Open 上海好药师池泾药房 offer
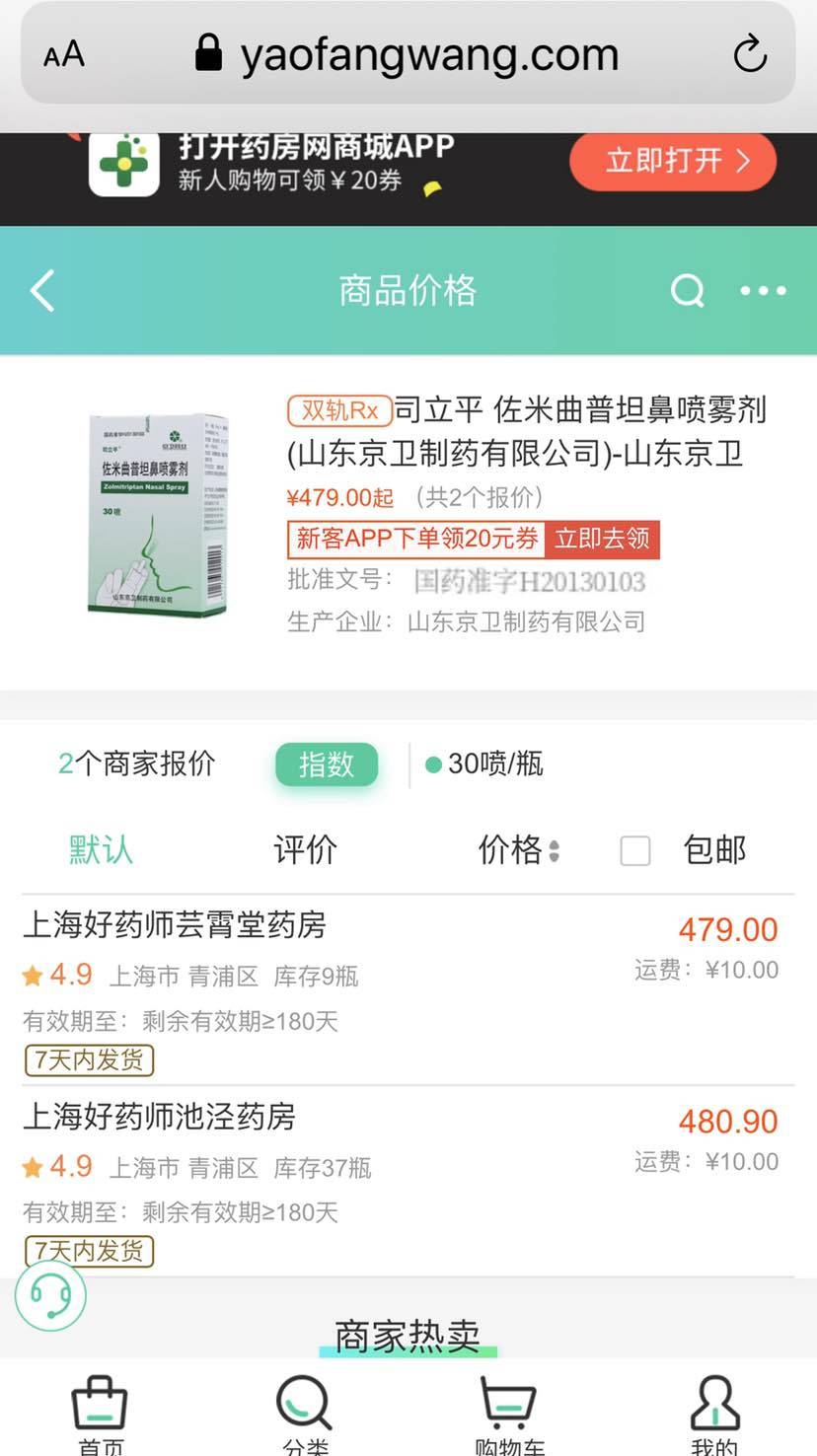Image resolution: width=817 pixels, height=1456 pixels. (x=159, y=1117)
